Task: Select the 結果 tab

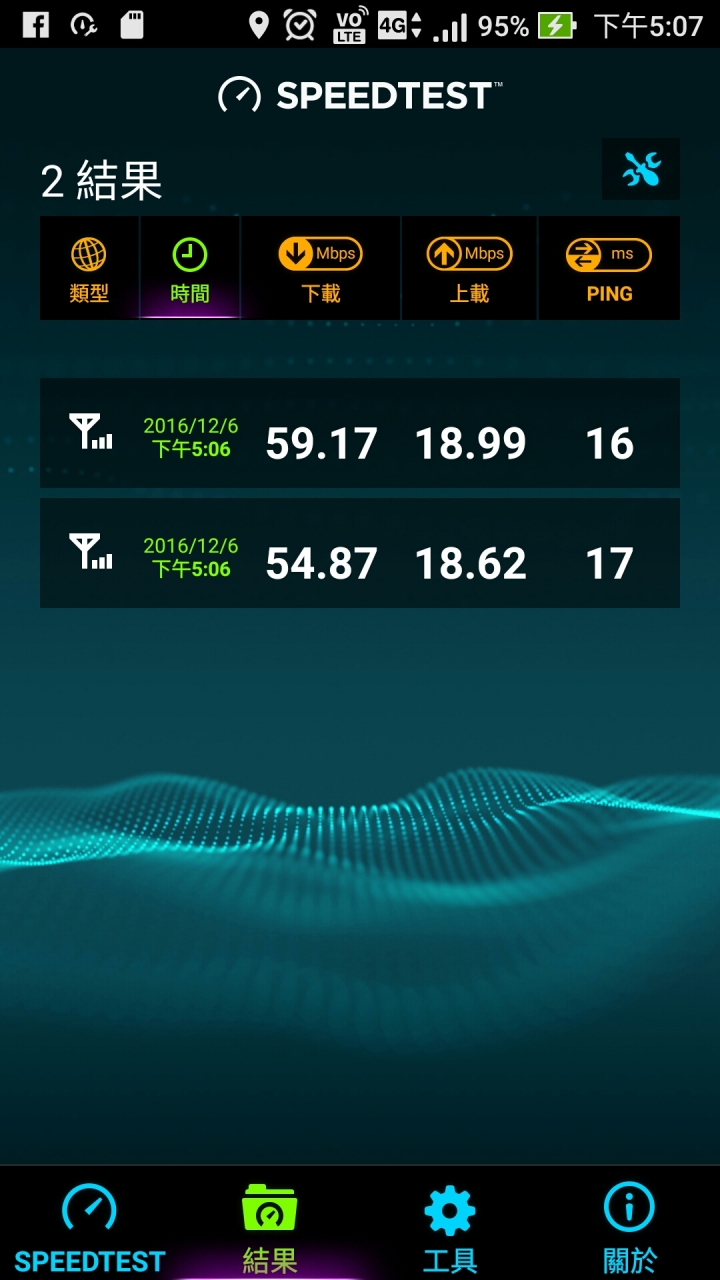Action: click(x=270, y=1225)
